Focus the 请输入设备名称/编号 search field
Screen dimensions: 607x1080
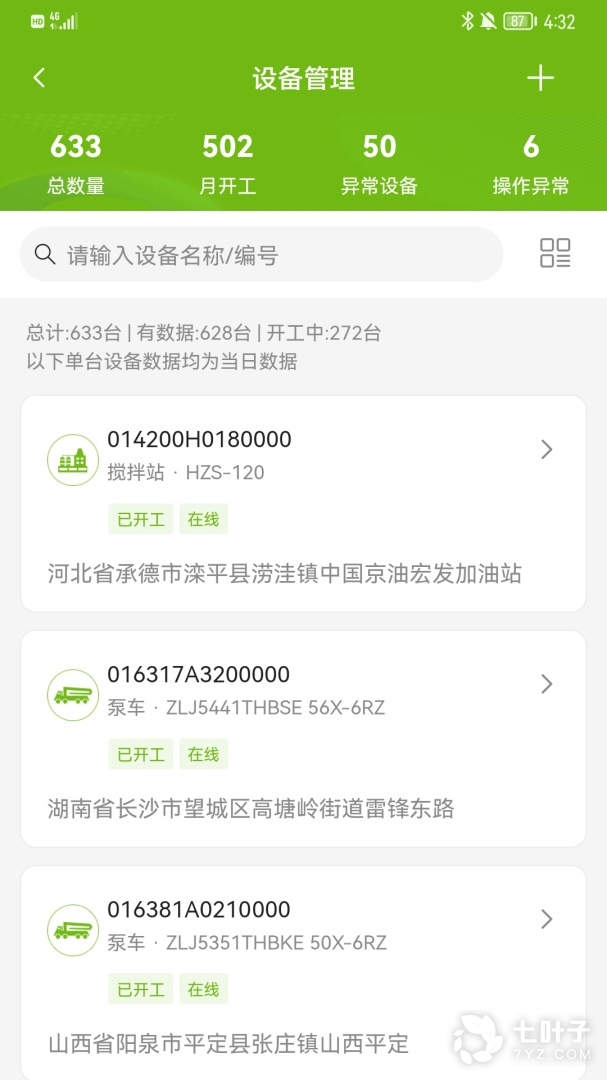262,255
